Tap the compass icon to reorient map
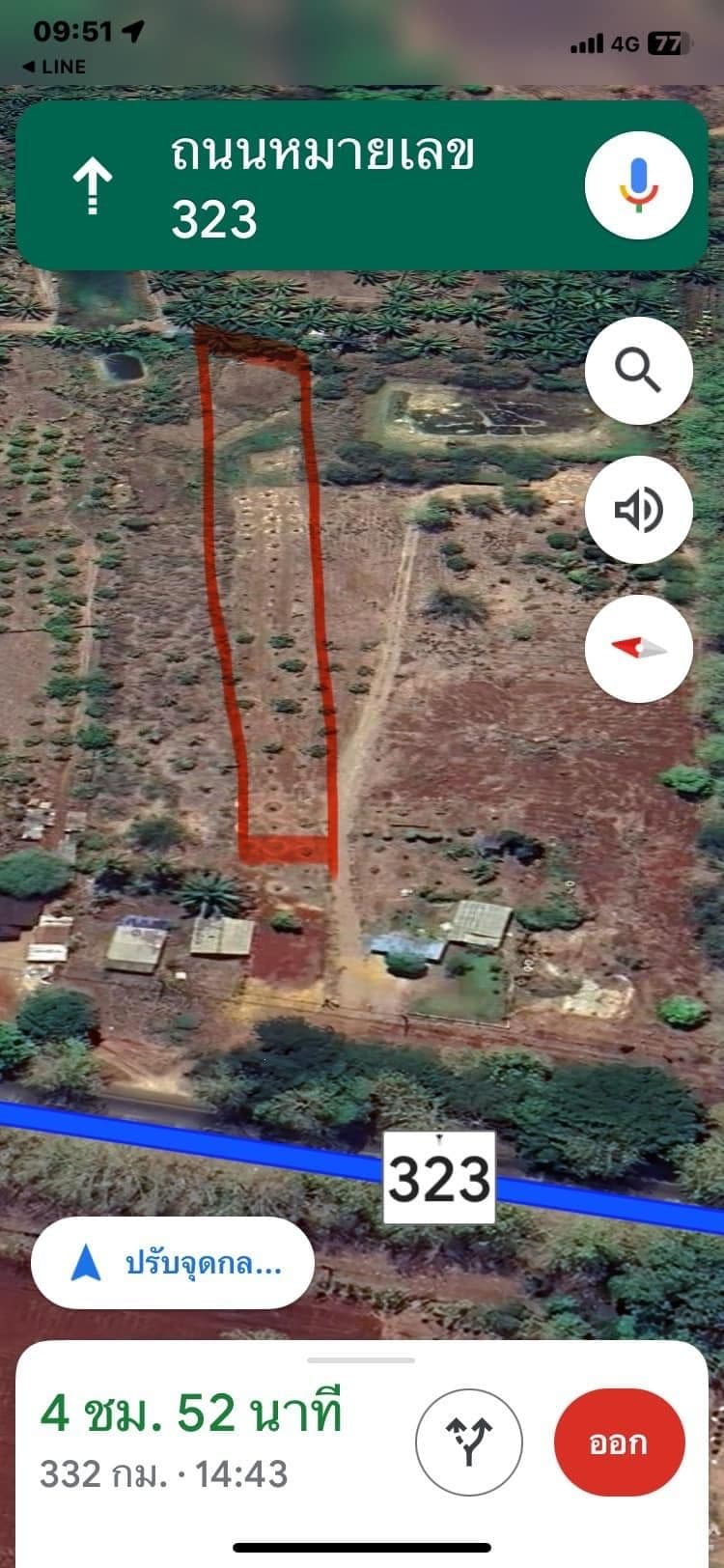The width and height of the screenshot is (724, 1568). click(x=637, y=649)
